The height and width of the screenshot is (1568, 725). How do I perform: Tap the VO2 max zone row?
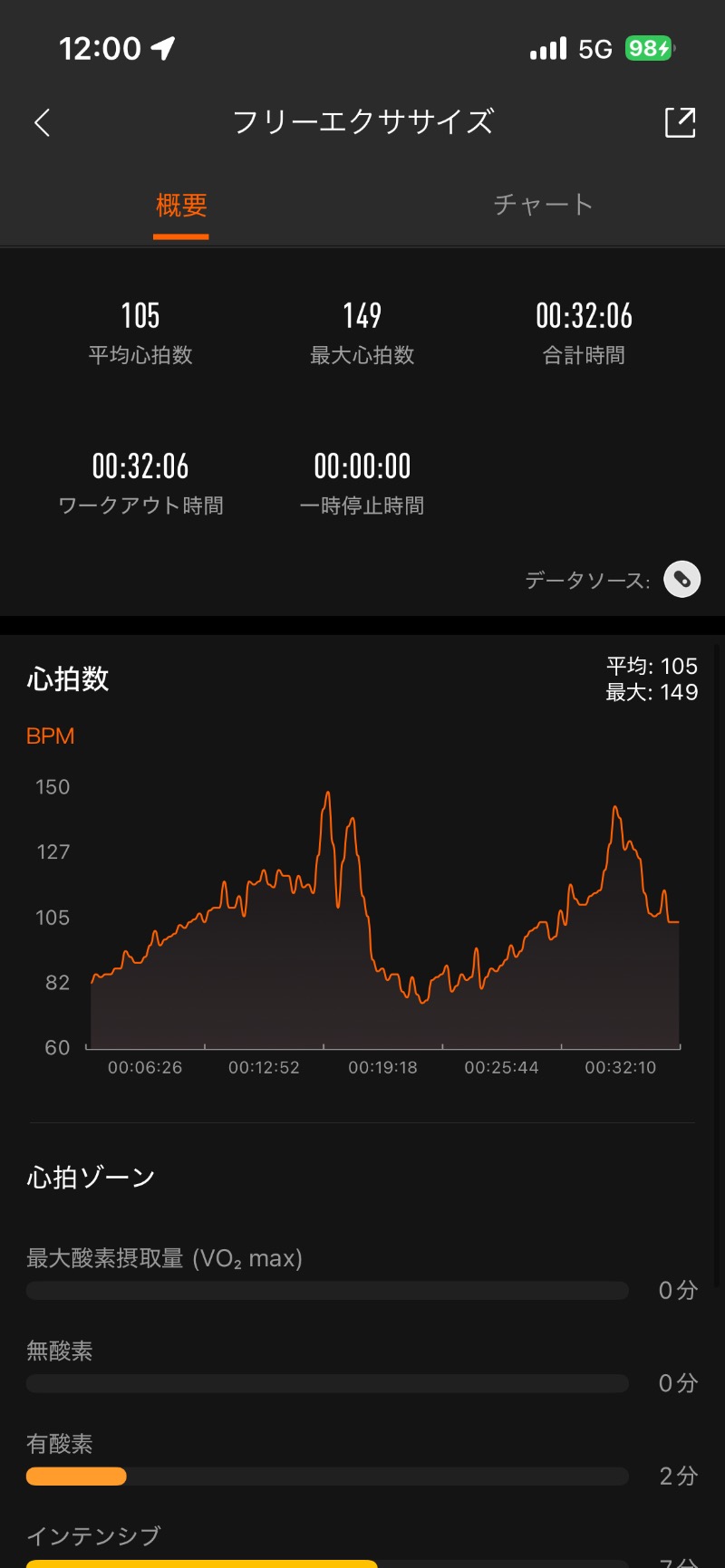(x=326, y=1290)
